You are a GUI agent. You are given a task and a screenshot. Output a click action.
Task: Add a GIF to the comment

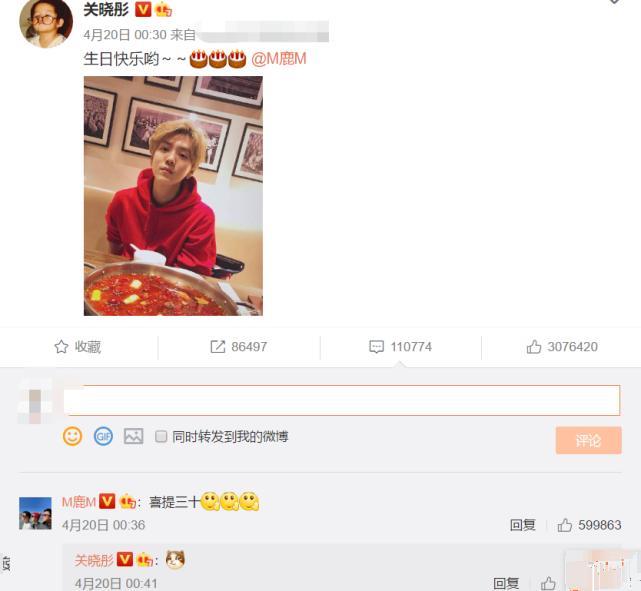click(x=103, y=436)
